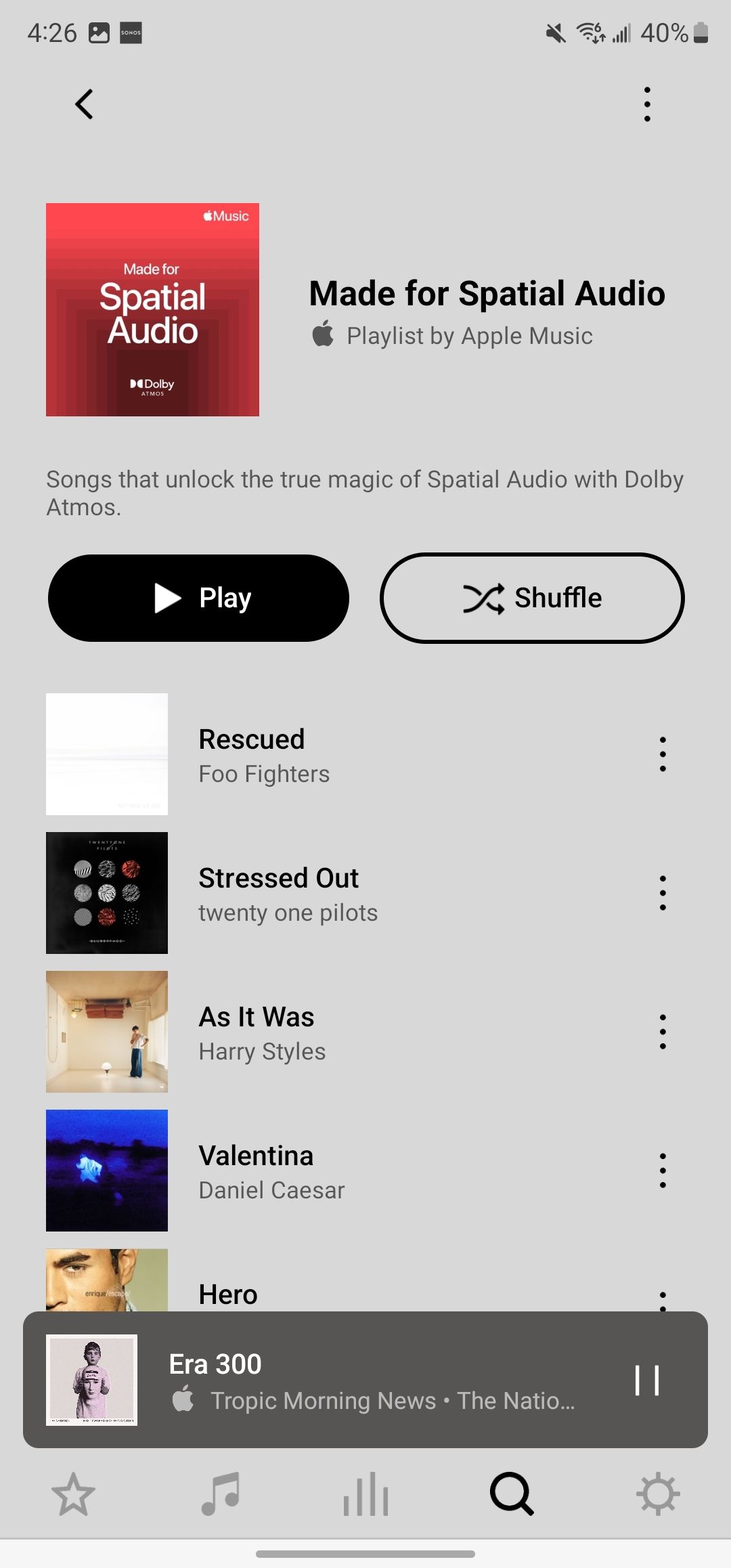The height and width of the screenshot is (1568, 731).
Task: Open more options for As It Was
Action: pos(663,1032)
